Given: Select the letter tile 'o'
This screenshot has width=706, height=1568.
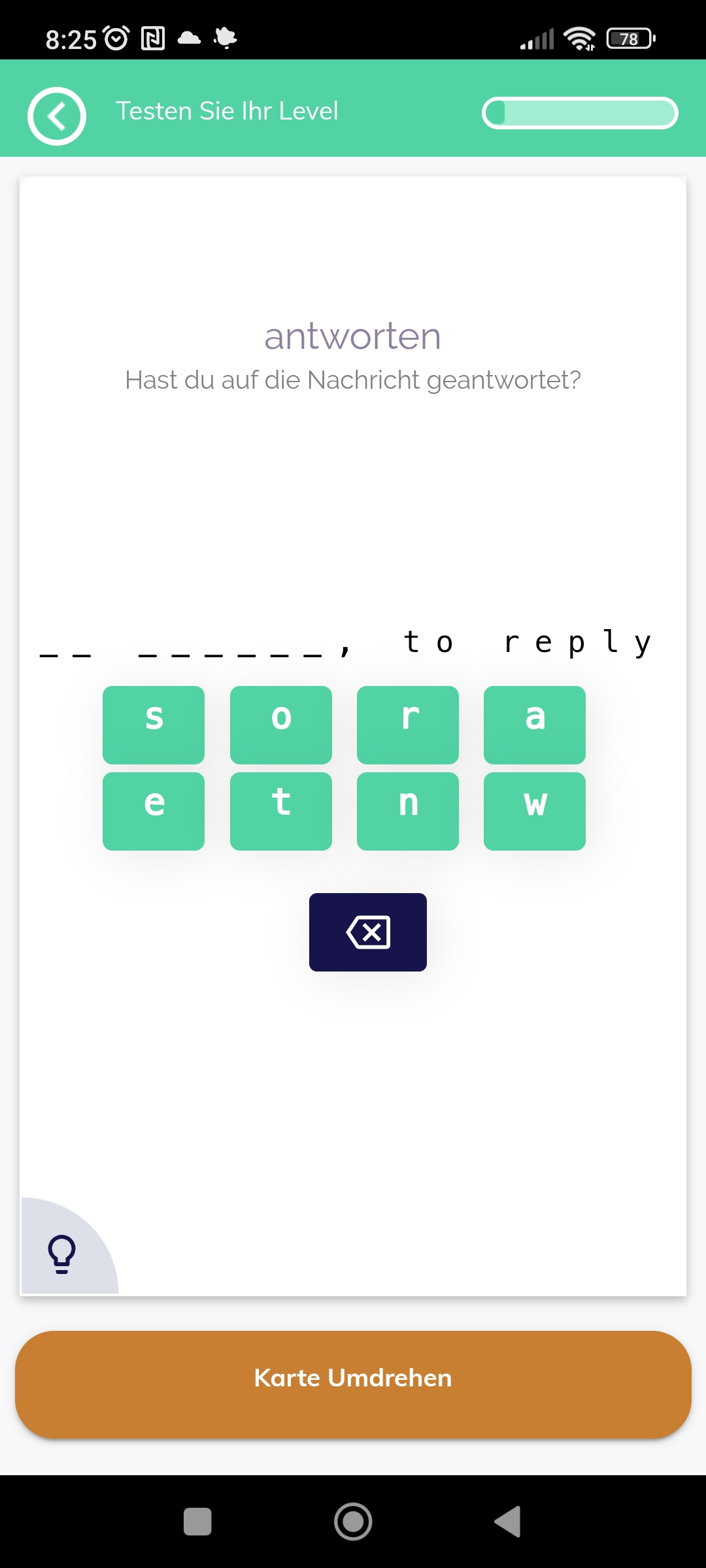Looking at the screenshot, I should 281,725.
